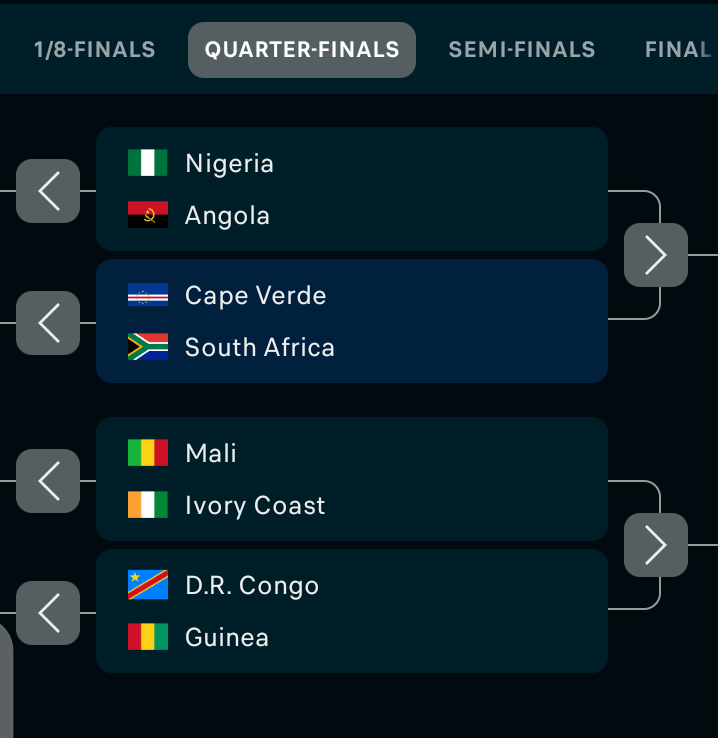Tap the right arrow after Nigeria and Cape Verde matches
This screenshot has height=738, width=718.
coord(656,255)
